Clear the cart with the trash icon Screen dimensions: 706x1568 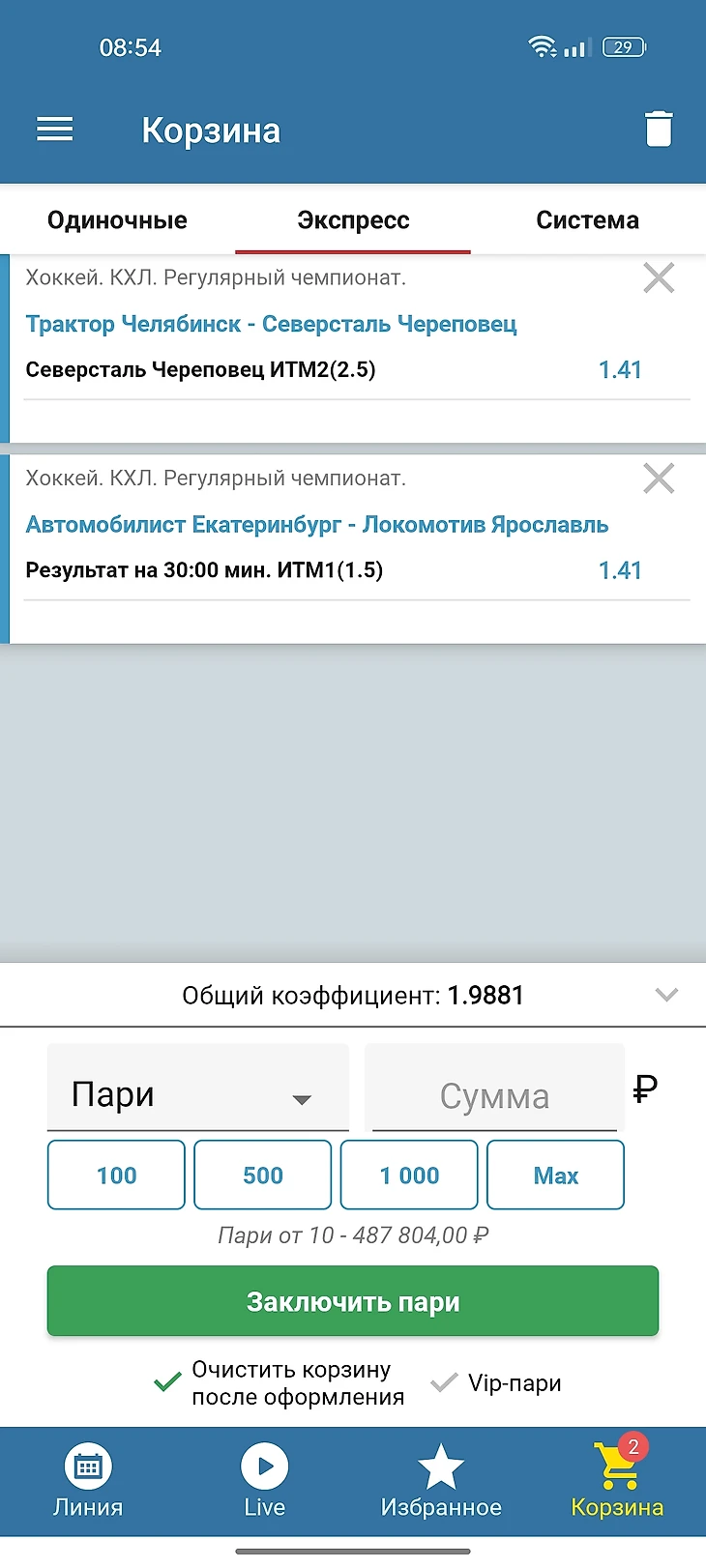659,130
